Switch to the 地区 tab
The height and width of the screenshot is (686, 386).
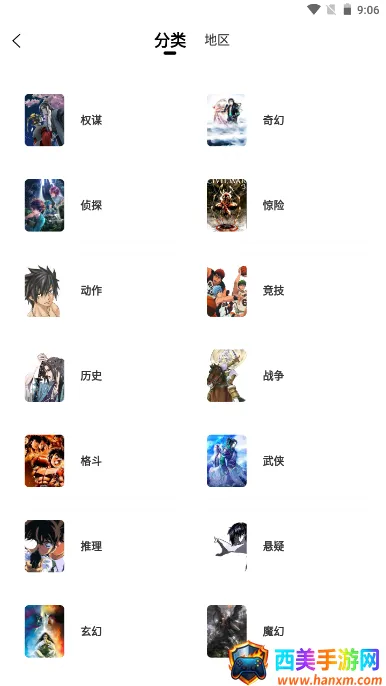coord(217,40)
